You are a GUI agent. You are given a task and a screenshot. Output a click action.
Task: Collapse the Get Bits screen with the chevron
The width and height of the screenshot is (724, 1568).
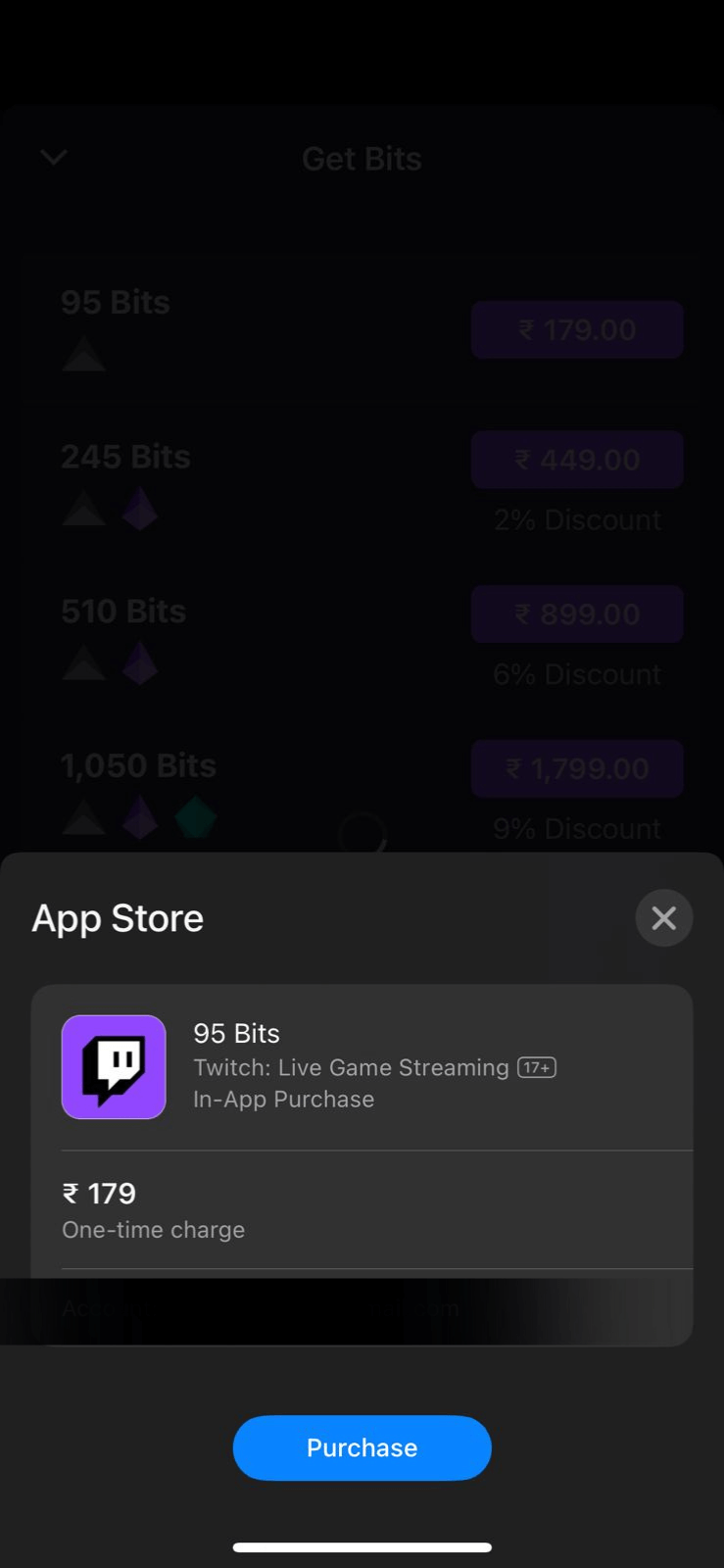tap(53, 158)
